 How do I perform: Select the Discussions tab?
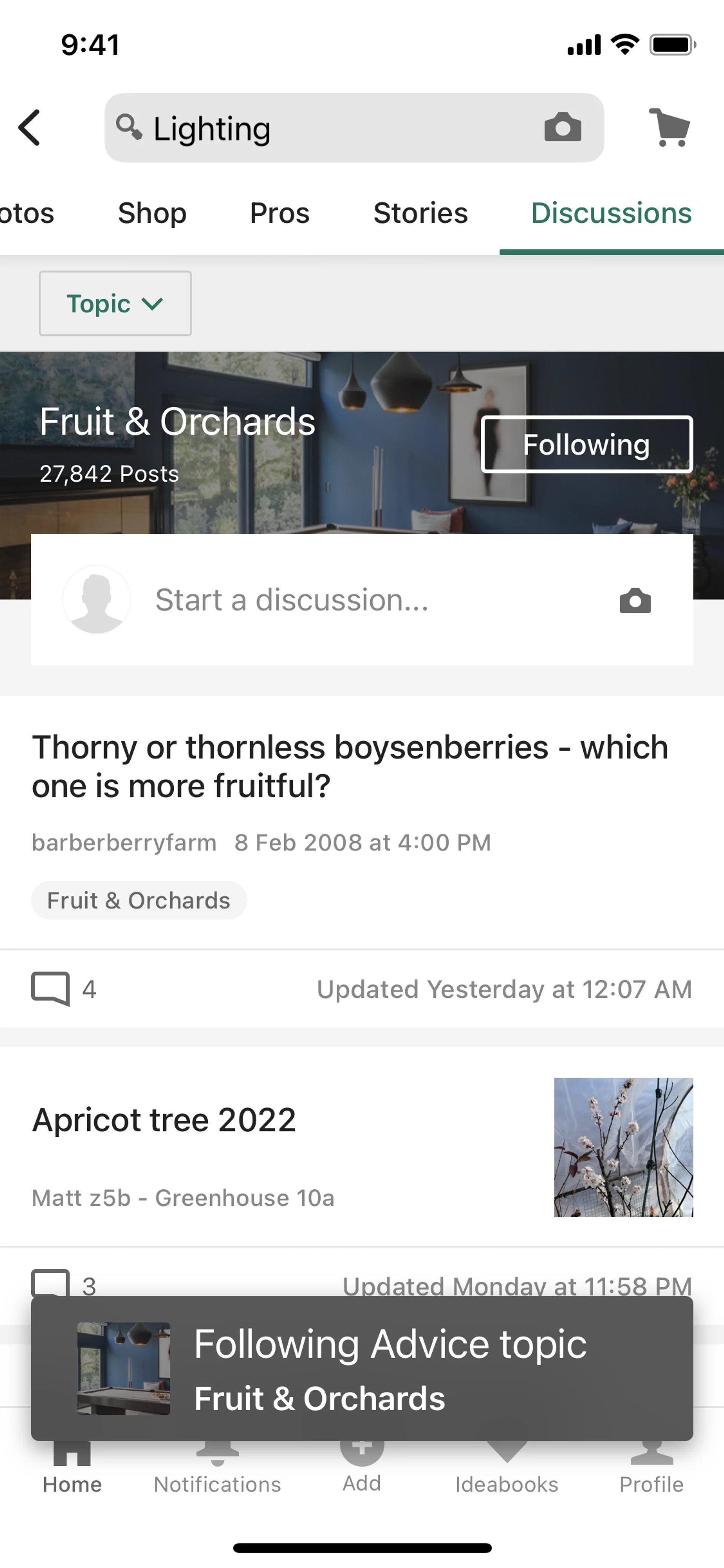pos(611,213)
